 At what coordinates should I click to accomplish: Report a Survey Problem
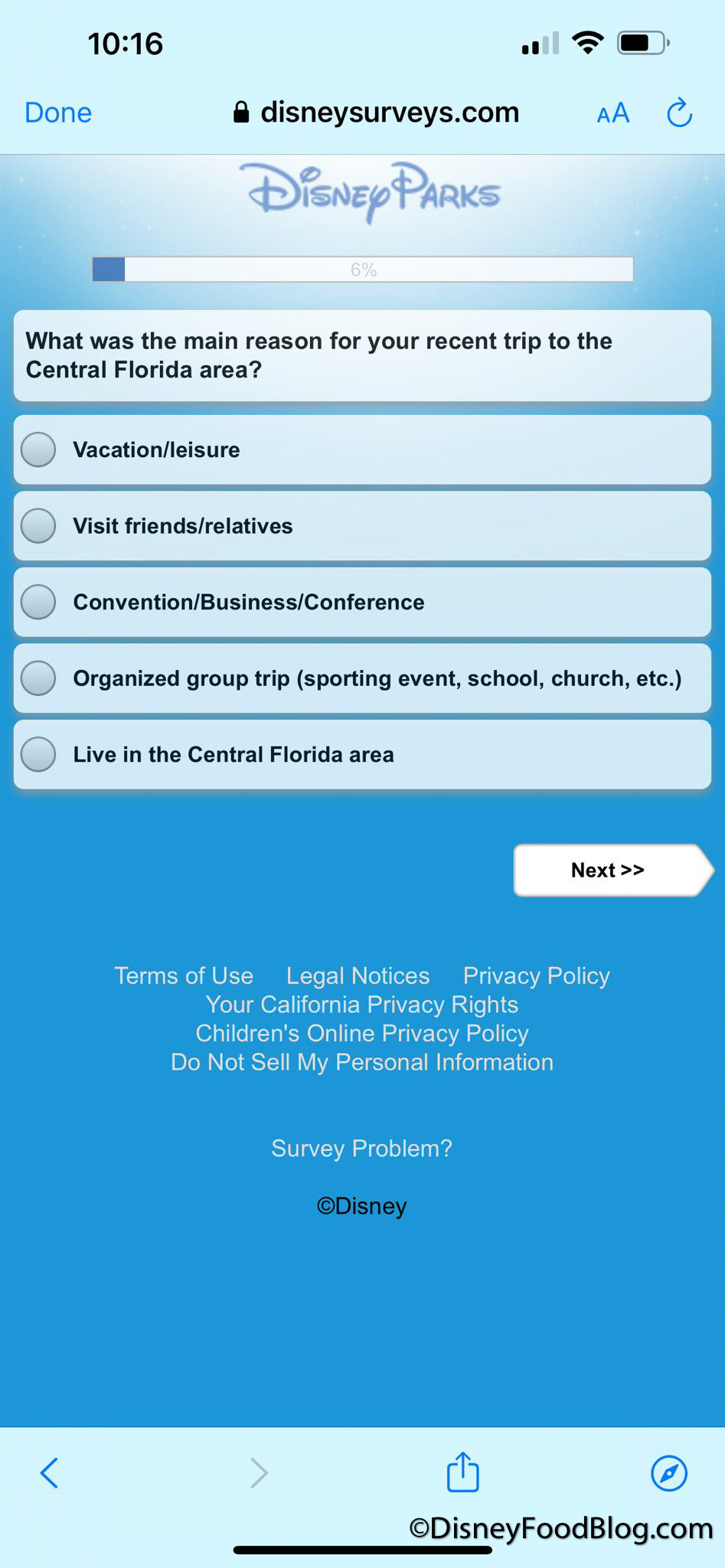tap(361, 1148)
